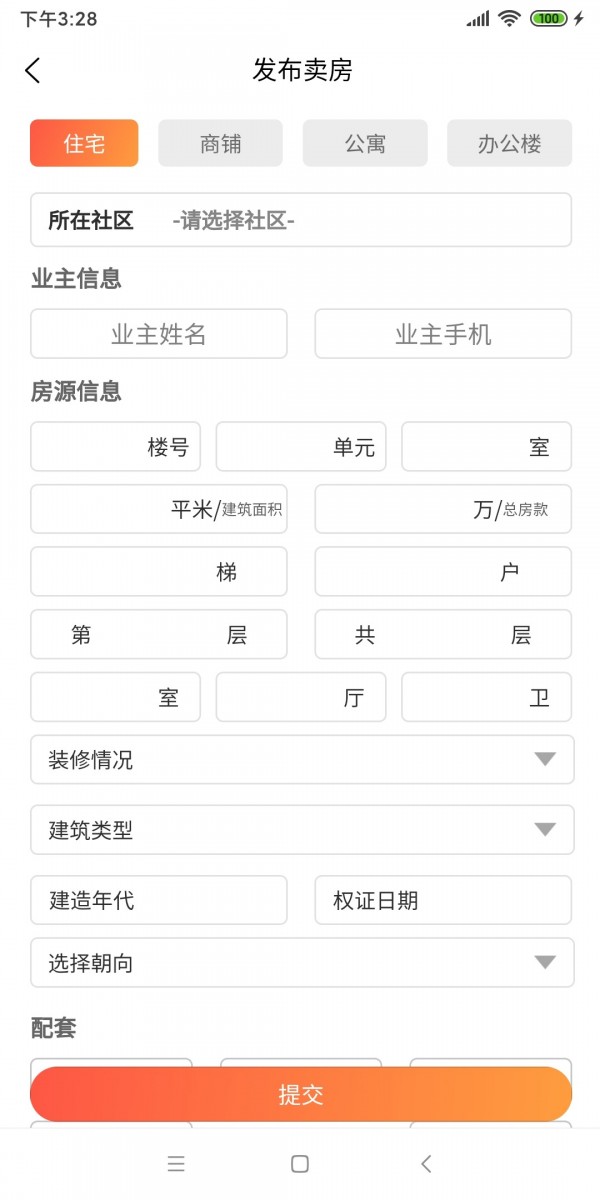Focus the 业主手机 phone field

(443, 334)
